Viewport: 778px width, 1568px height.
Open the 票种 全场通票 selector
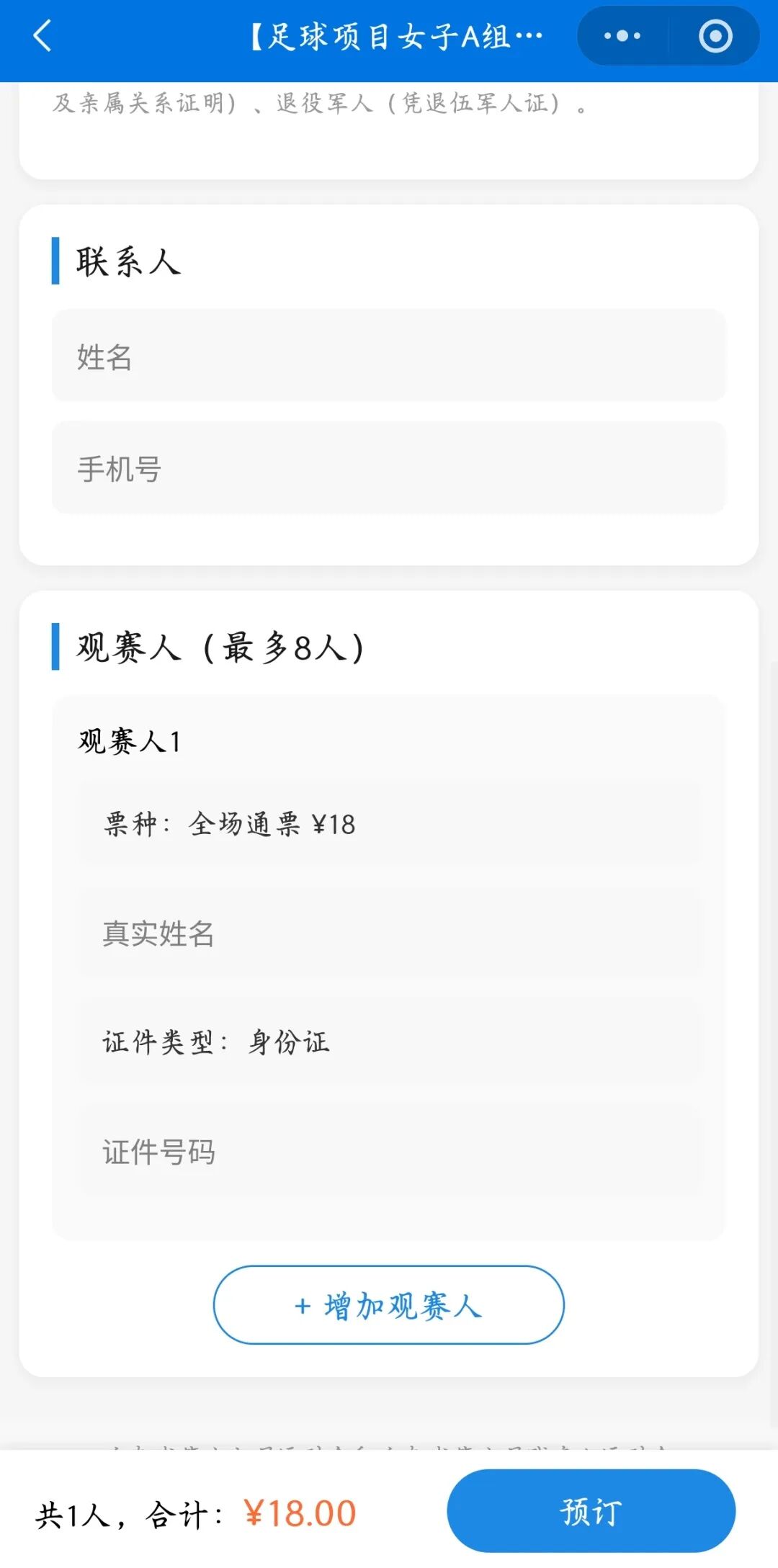tap(389, 823)
